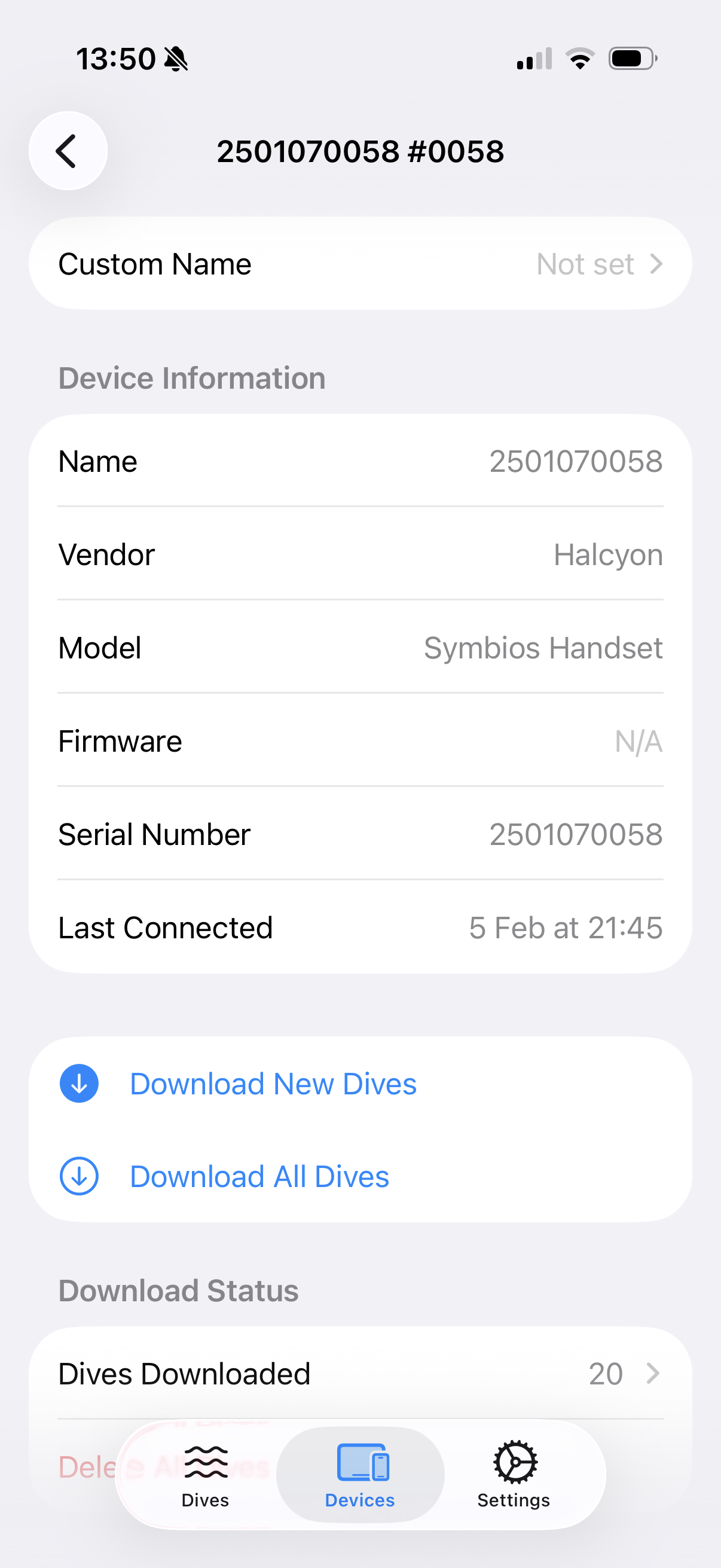The width and height of the screenshot is (721, 1568).
Task: Tap the Download All Dives link
Action: pyautogui.click(x=259, y=1176)
